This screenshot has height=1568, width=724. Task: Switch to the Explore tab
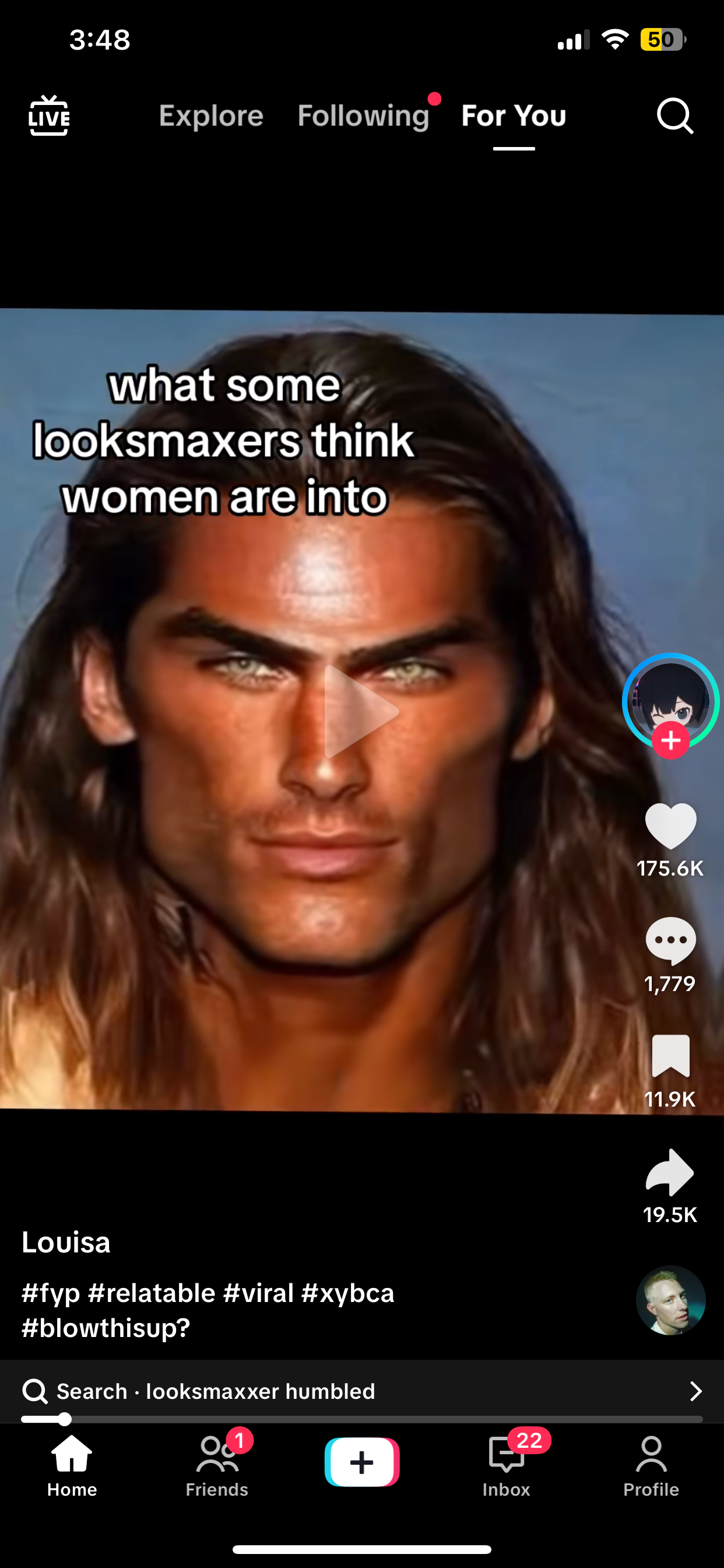point(210,116)
